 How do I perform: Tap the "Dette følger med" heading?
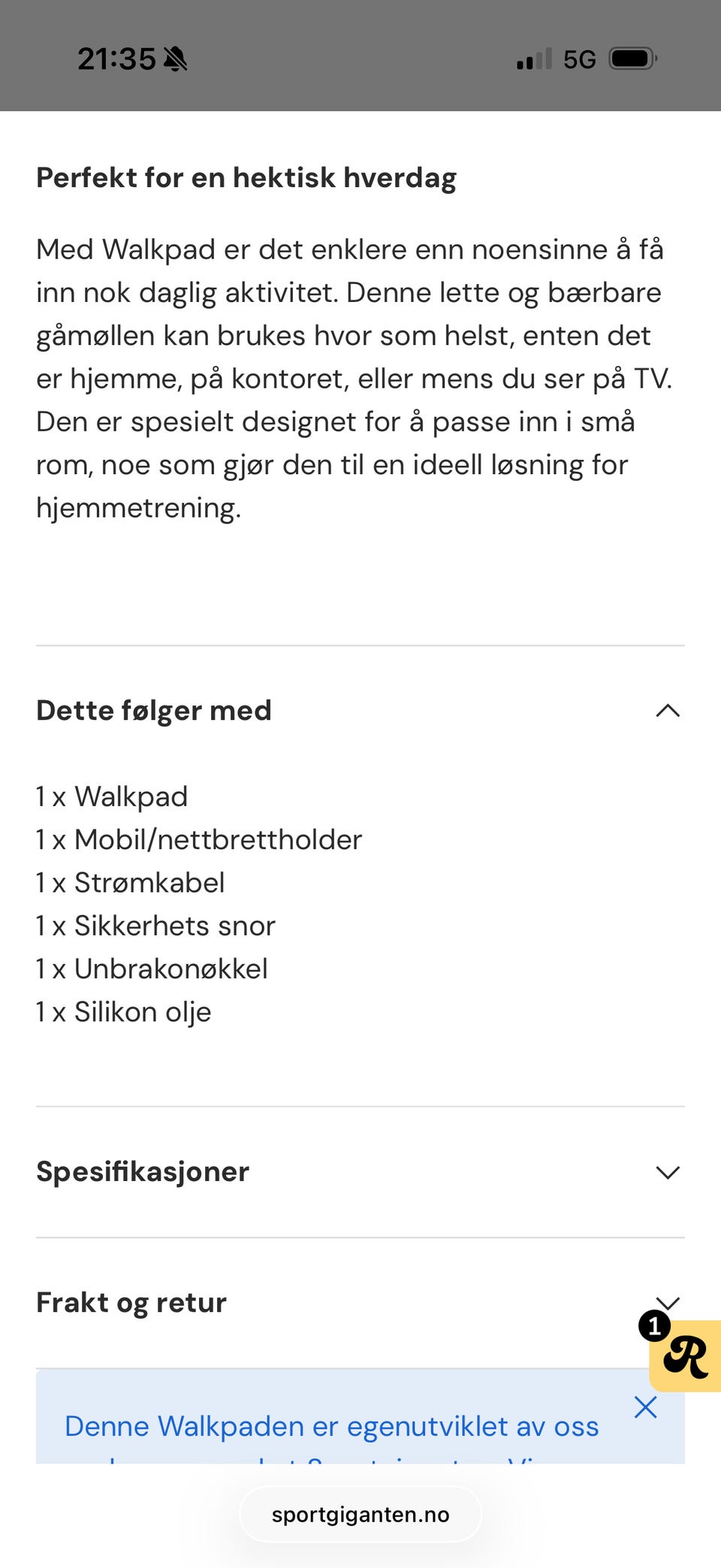point(153,710)
